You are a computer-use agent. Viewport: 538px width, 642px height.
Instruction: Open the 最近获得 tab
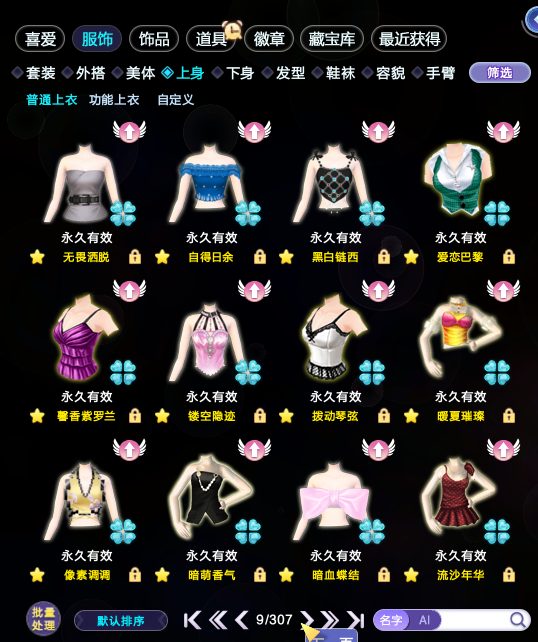pos(409,39)
